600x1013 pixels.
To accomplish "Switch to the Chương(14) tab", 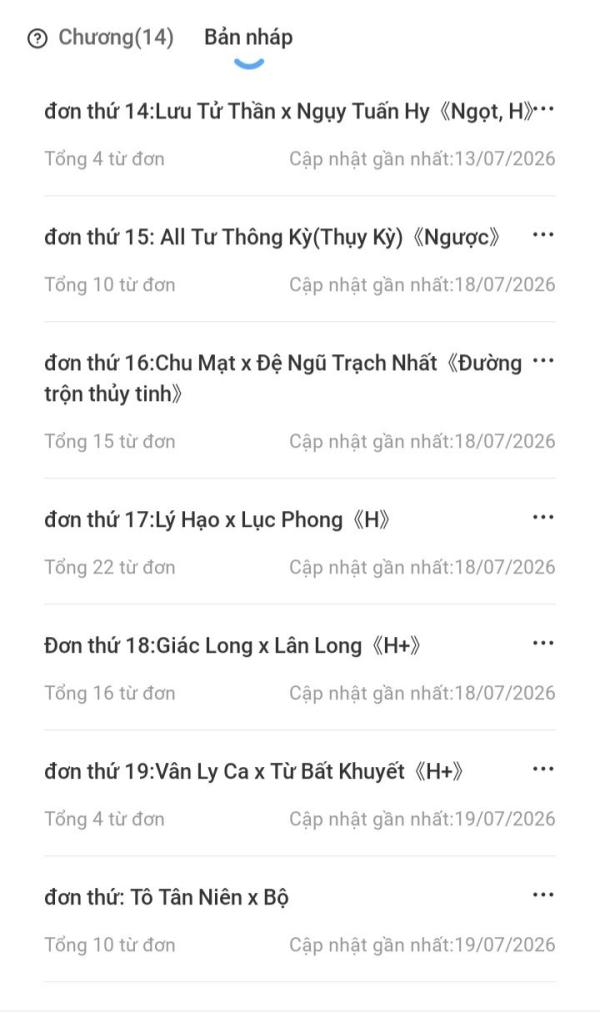I will (x=116, y=37).
